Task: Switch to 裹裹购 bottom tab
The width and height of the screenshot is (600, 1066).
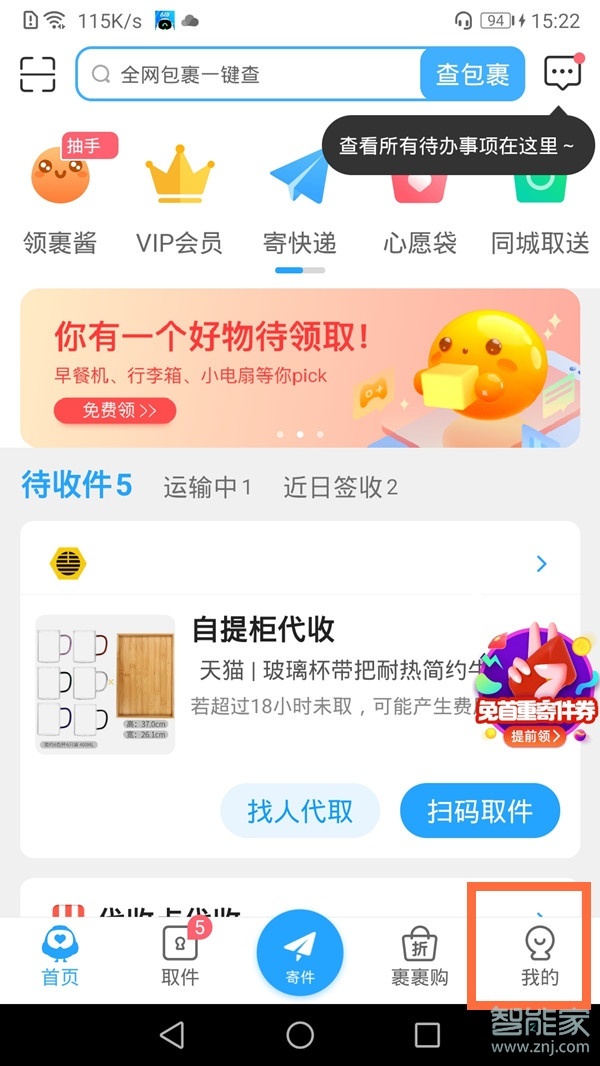Action: point(419,957)
